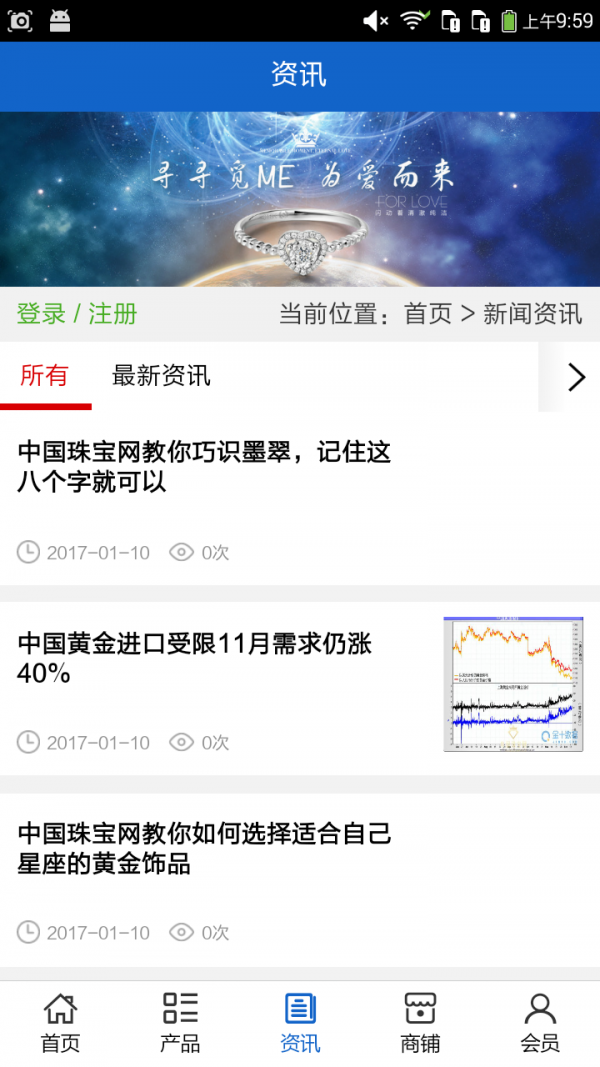The image size is (600, 1067).
Task: Open the 登录 / 注册 link
Action: click(x=77, y=314)
